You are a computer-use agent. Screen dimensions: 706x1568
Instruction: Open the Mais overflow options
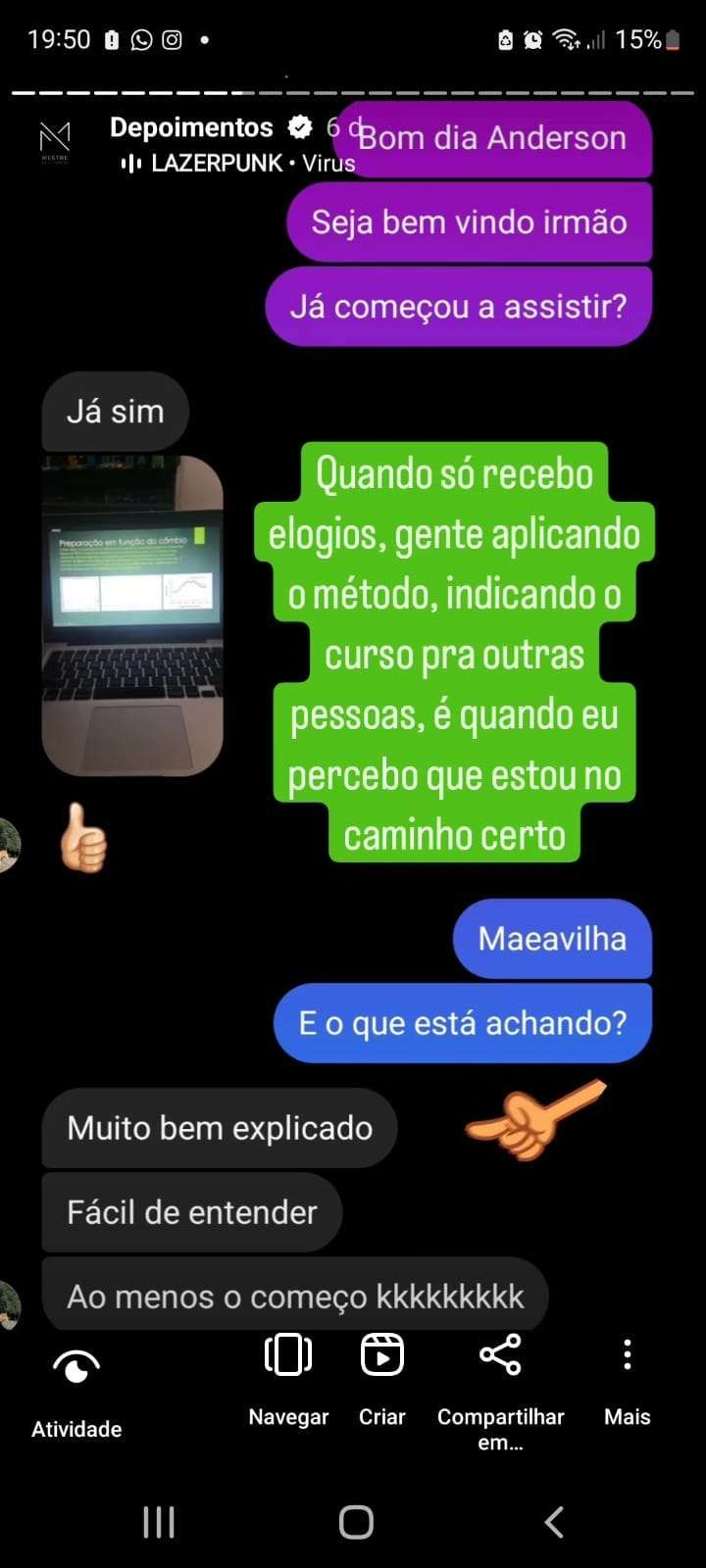627,1377
